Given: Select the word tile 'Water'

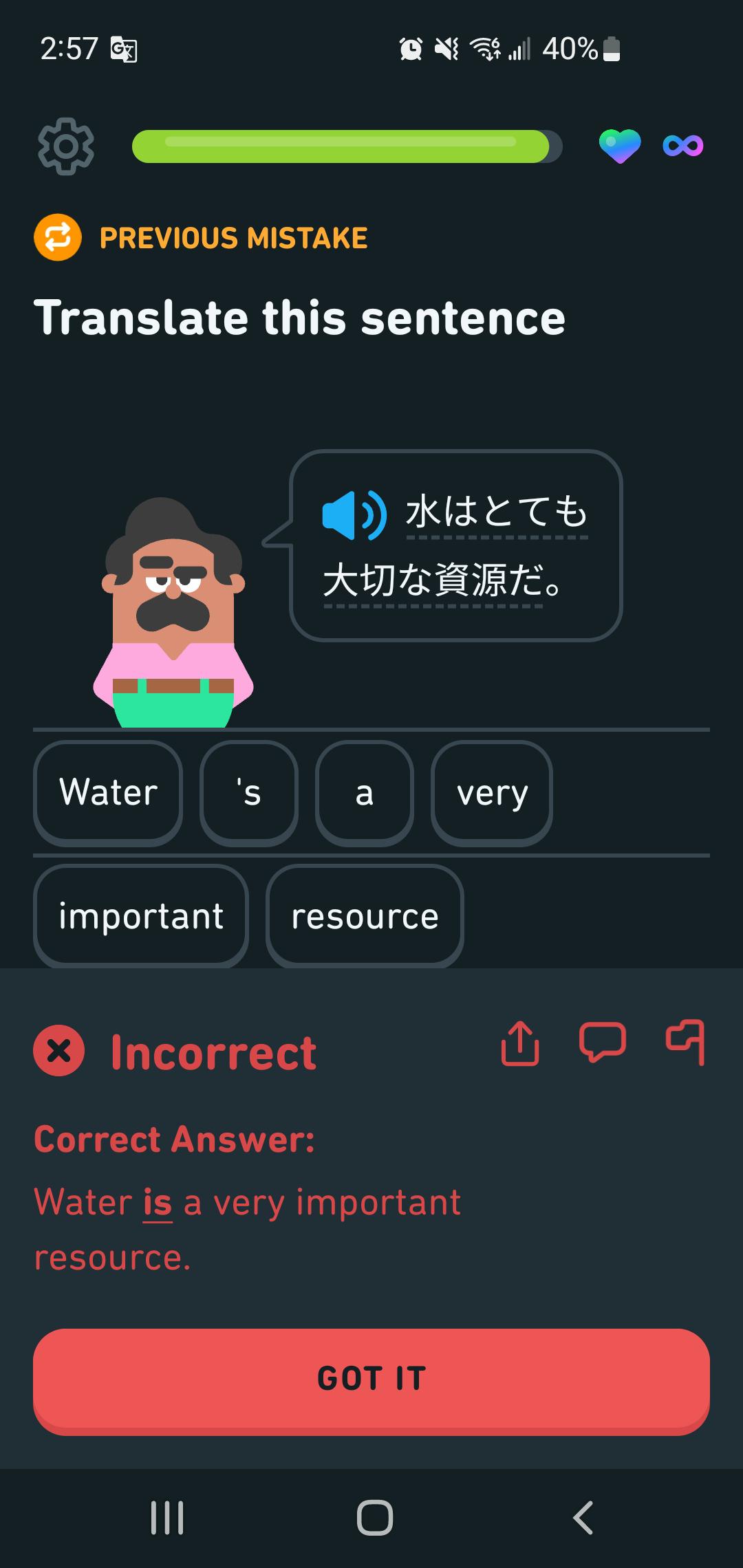Looking at the screenshot, I should [107, 792].
